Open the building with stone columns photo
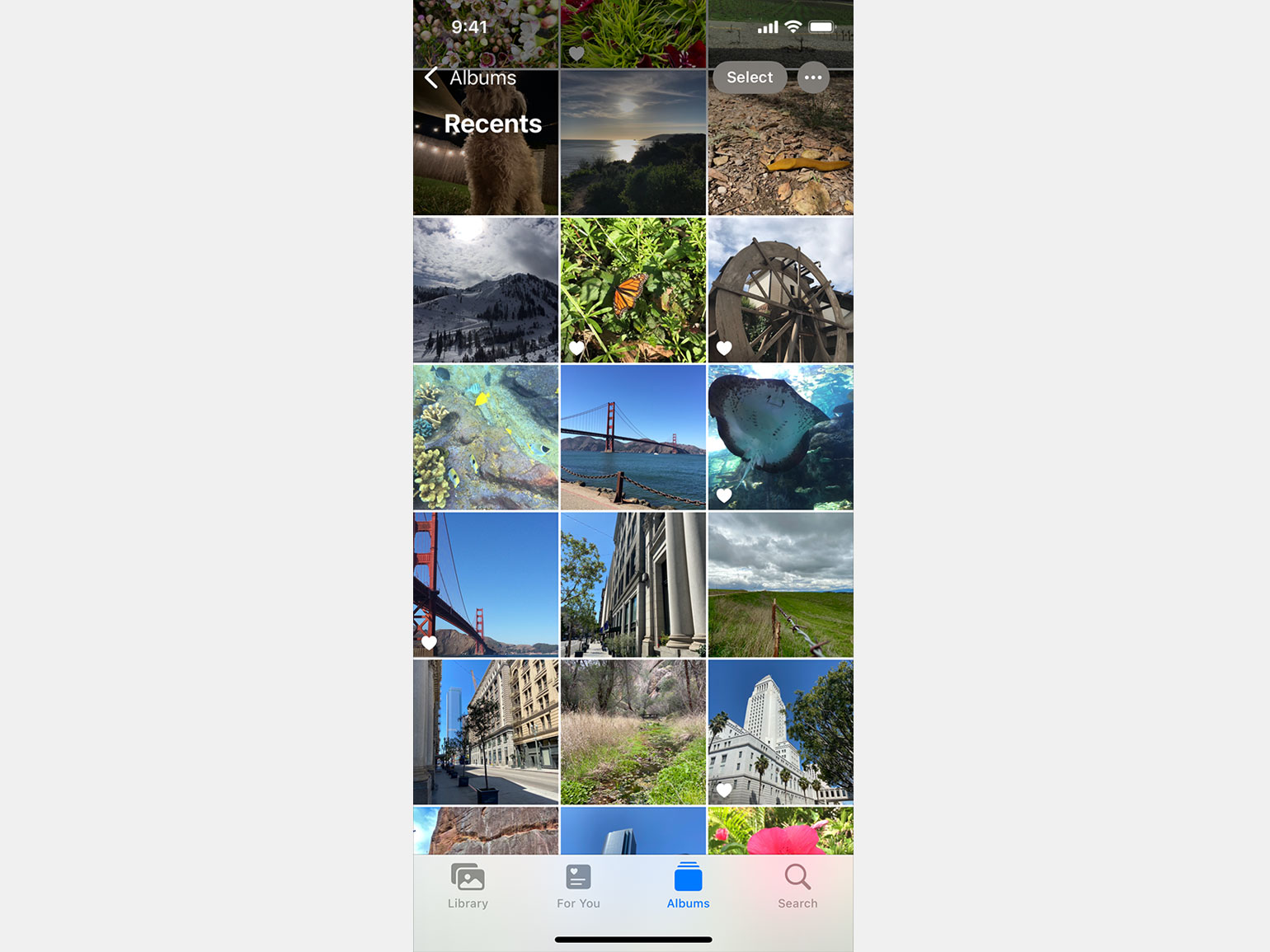This screenshot has height=952, width=1270. 633,584
